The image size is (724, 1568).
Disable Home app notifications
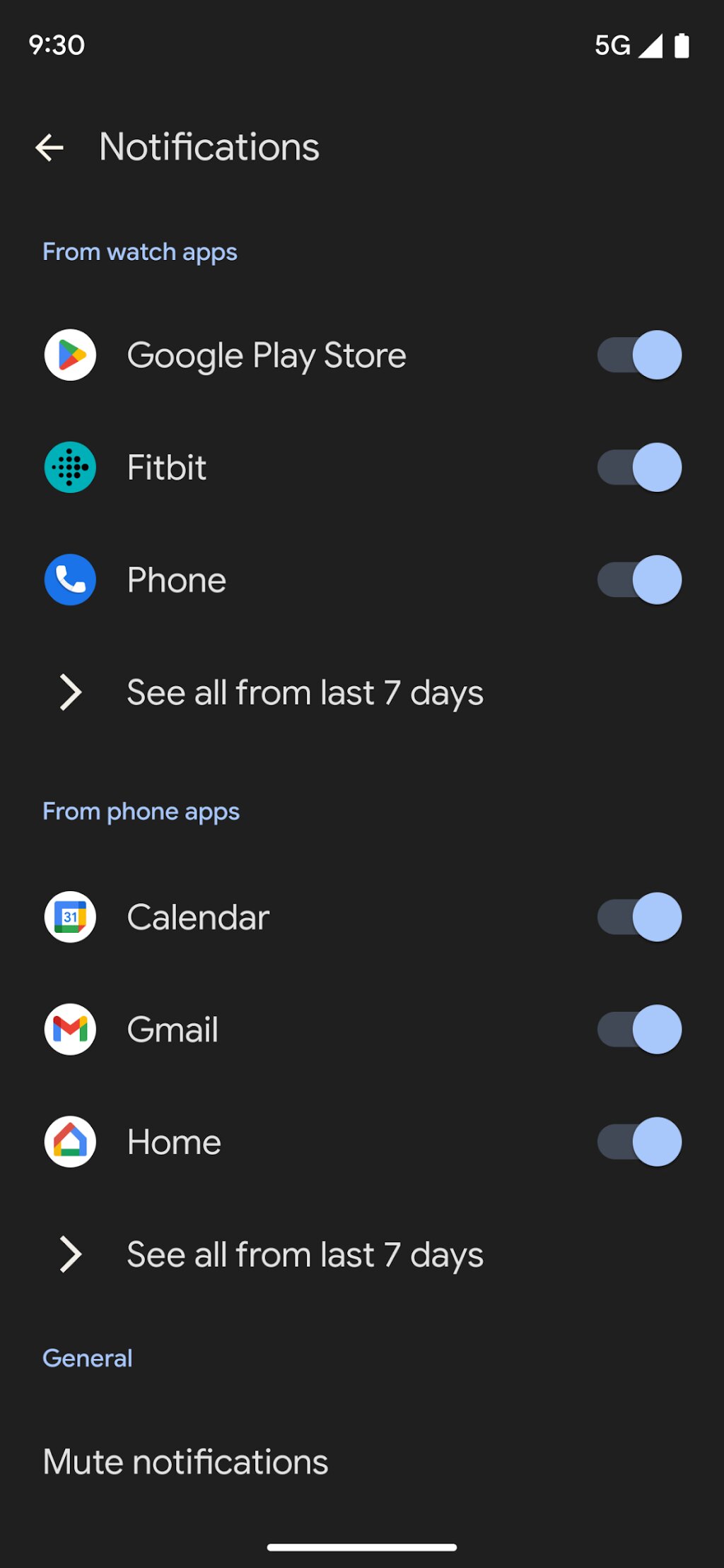pyautogui.click(x=639, y=1142)
